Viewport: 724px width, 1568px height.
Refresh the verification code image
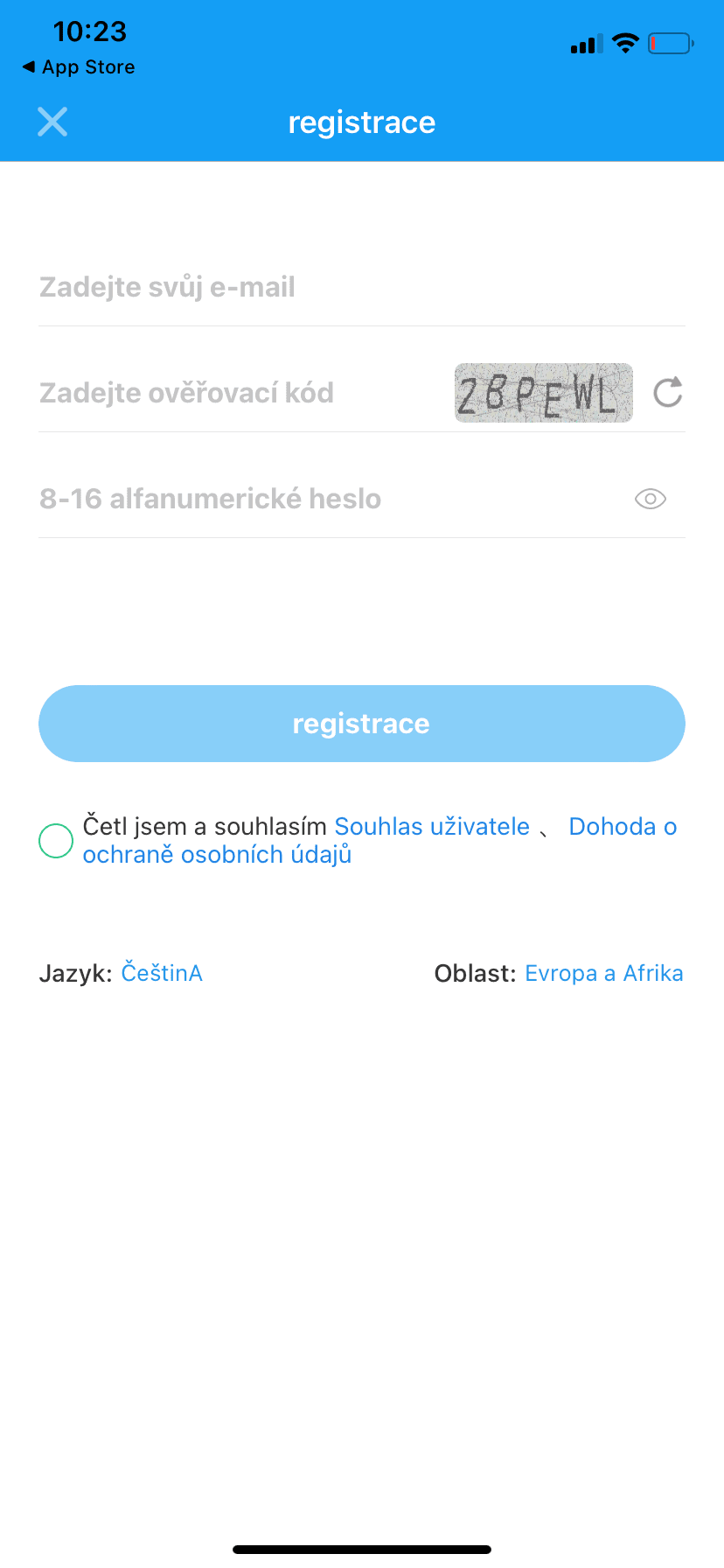(668, 393)
